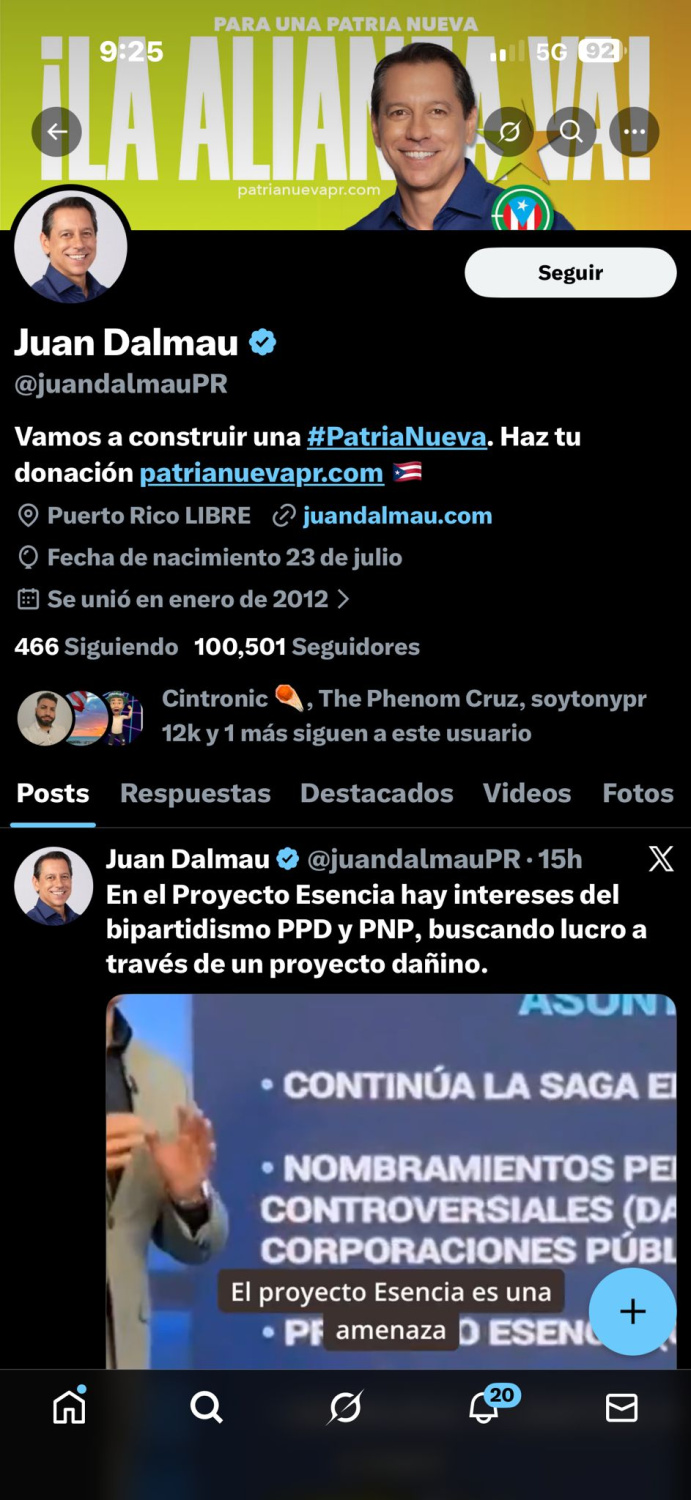Open the three-dot overflow menu
The width and height of the screenshot is (691, 1500).
click(x=634, y=131)
